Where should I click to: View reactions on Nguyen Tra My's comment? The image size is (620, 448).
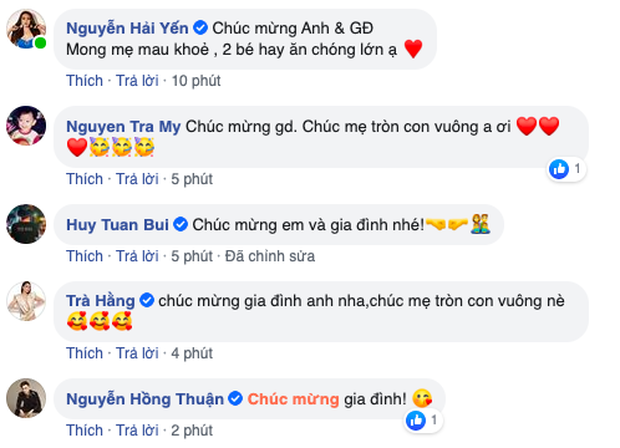[566, 169]
